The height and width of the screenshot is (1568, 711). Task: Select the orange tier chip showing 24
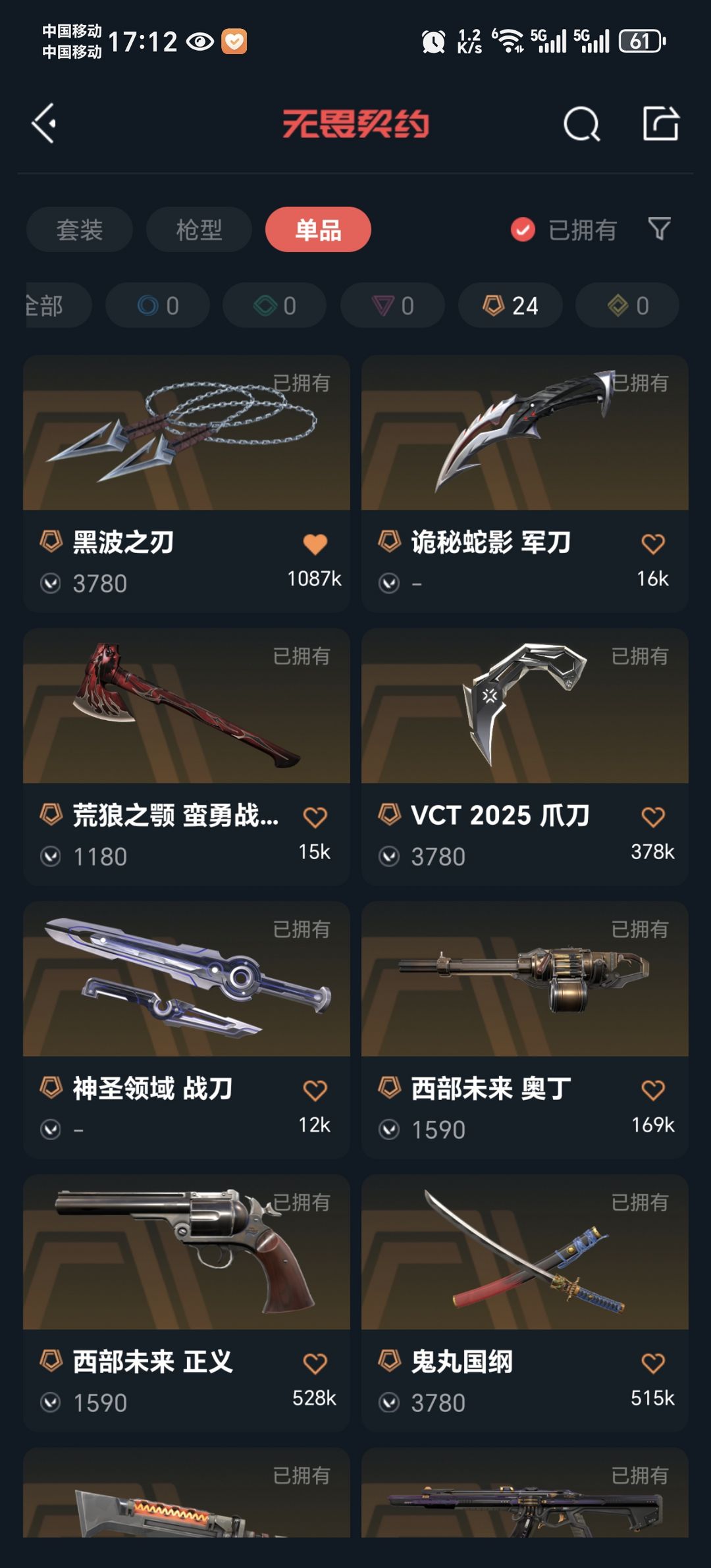[510, 305]
